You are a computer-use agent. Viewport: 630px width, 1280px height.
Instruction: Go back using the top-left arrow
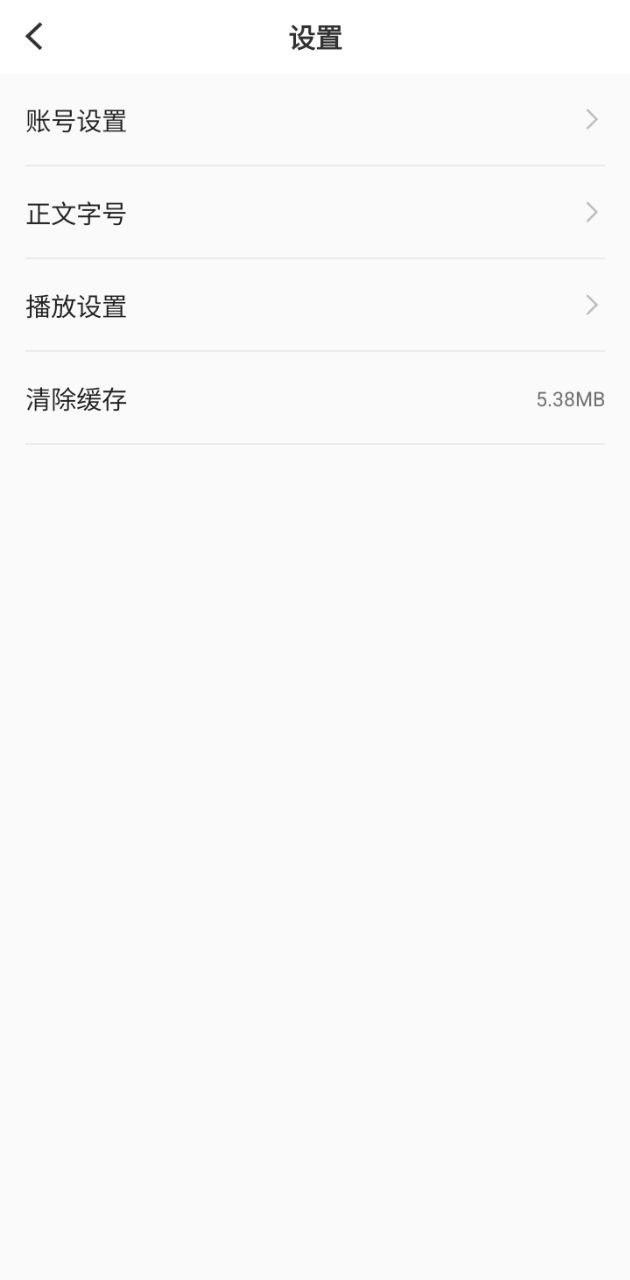pyautogui.click(x=34, y=37)
